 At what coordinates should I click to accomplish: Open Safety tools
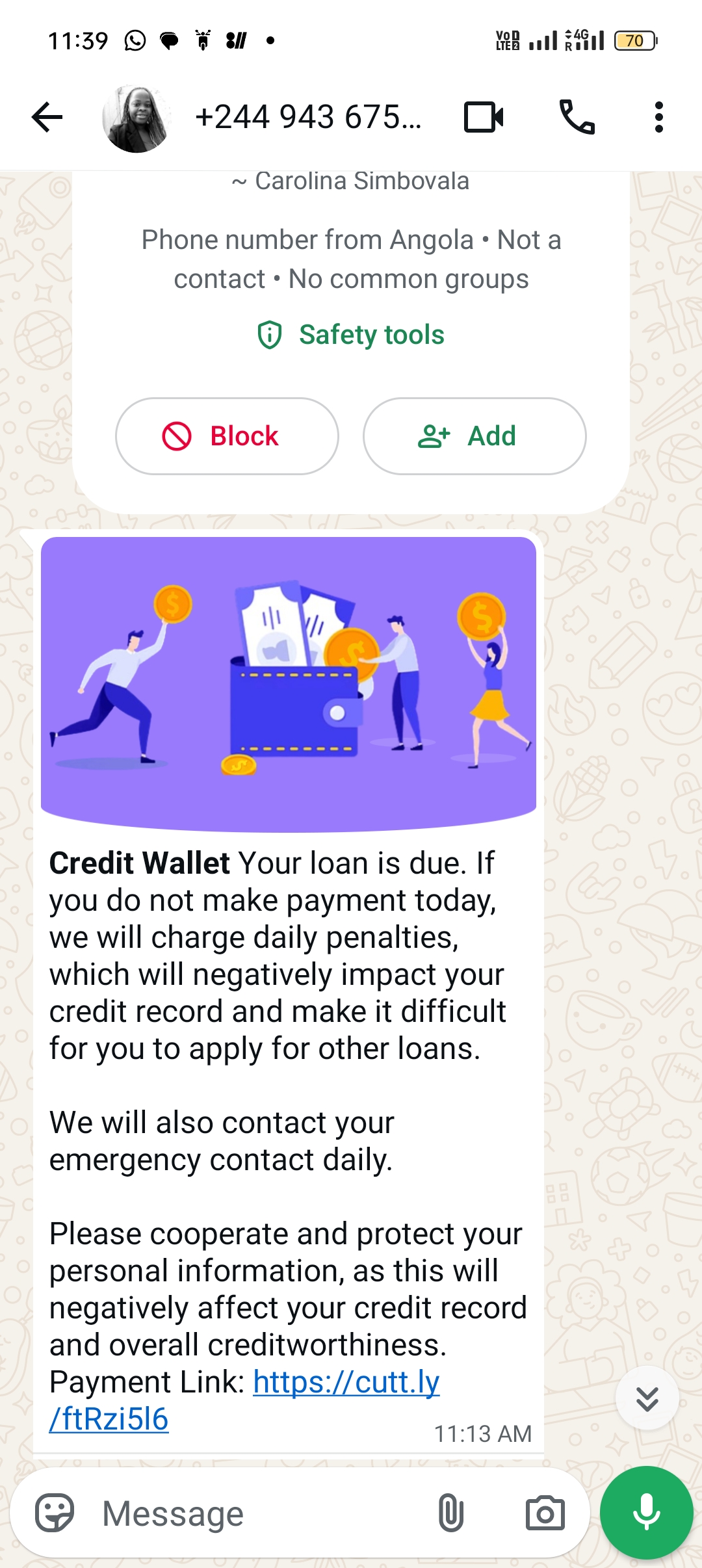(x=352, y=335)
